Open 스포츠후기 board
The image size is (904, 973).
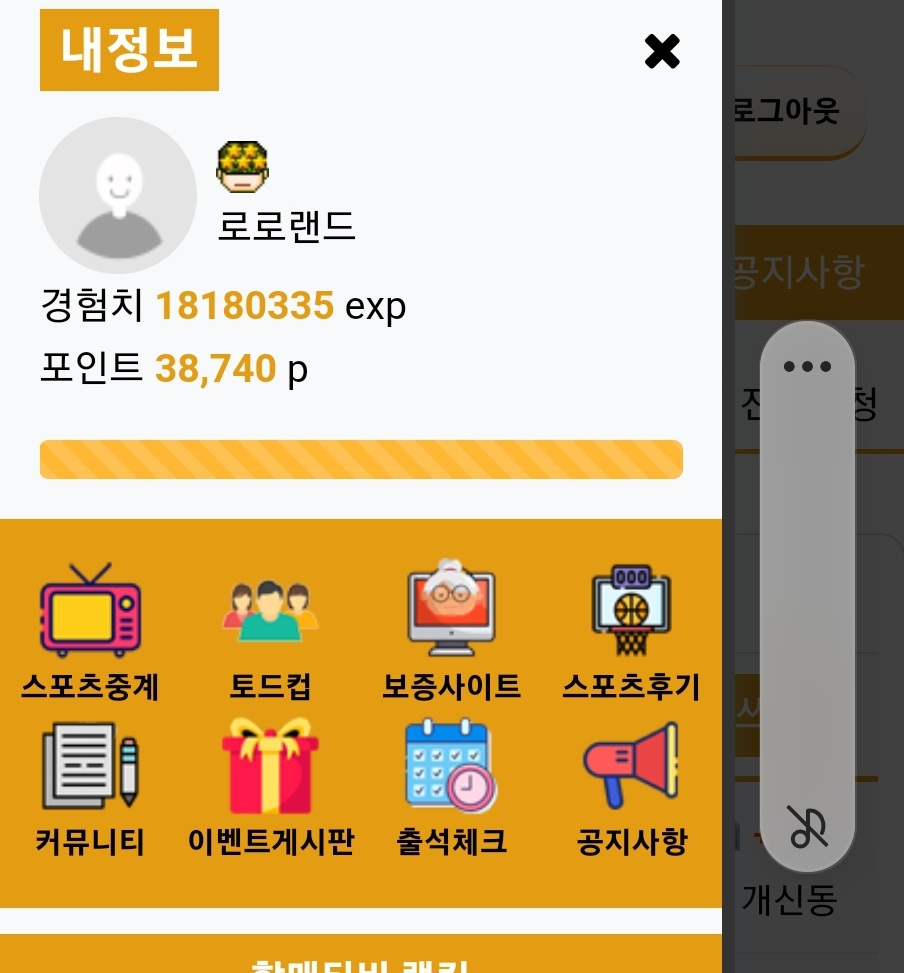[631, 632]
